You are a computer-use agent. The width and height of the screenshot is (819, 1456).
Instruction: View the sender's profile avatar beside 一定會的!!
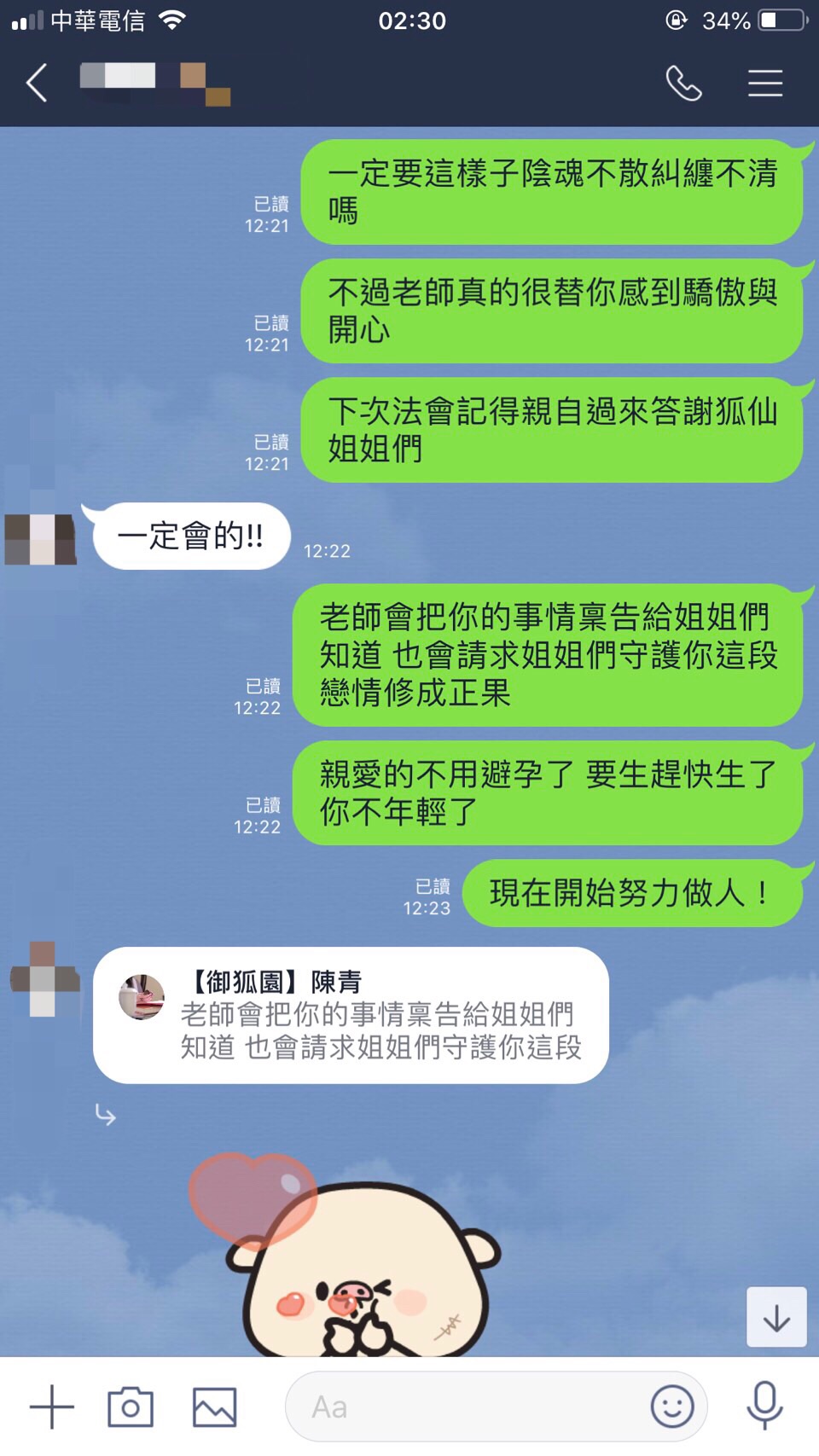41,538
